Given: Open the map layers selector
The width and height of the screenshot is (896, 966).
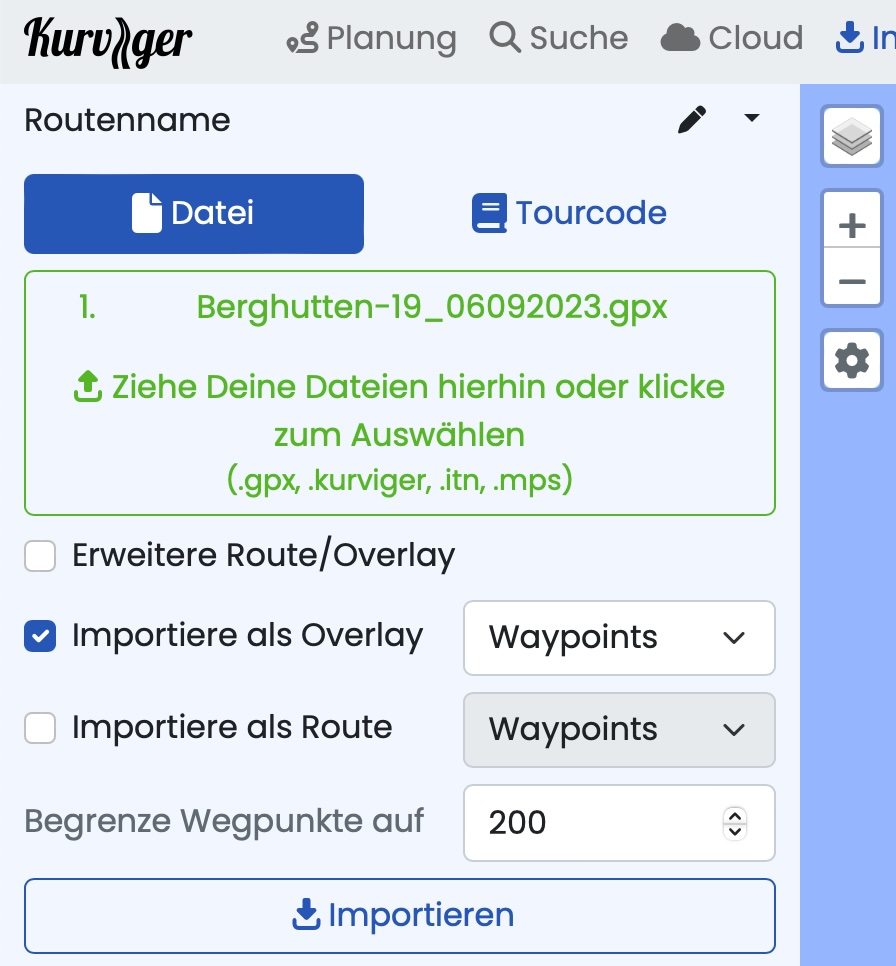Looking at the screenshot, I should pos(851,137).
